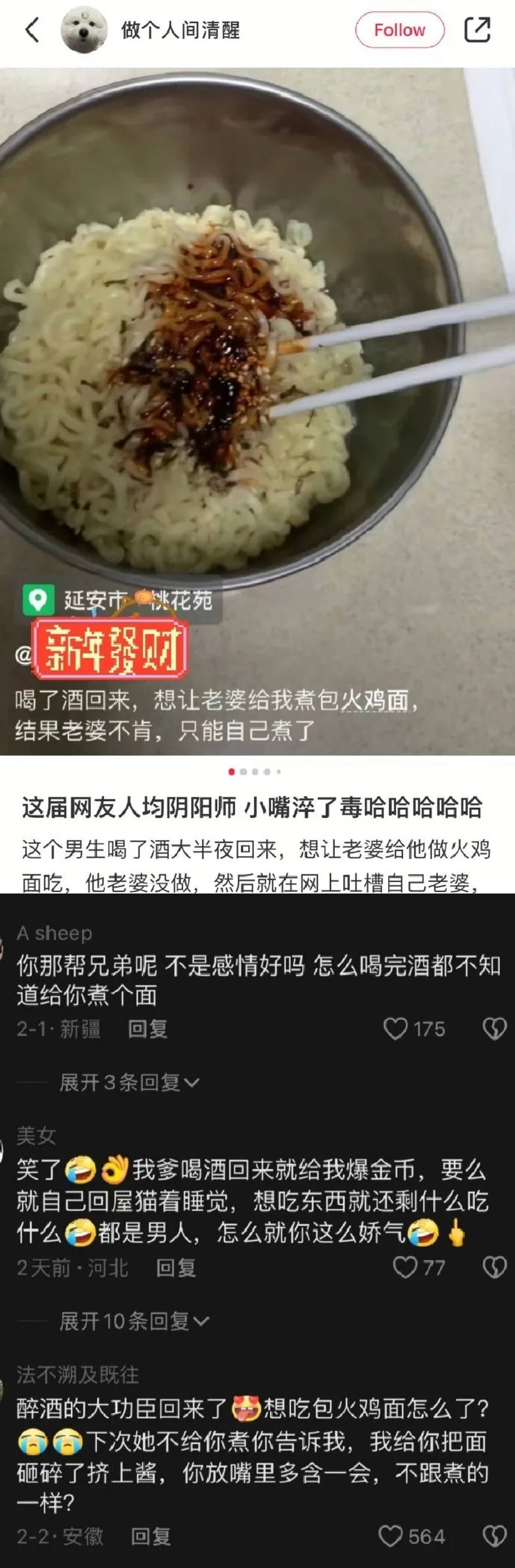This screenshot has height=1568, width=515.
Task: Dislike A sheep's comment
Action: coord(494,1029)
